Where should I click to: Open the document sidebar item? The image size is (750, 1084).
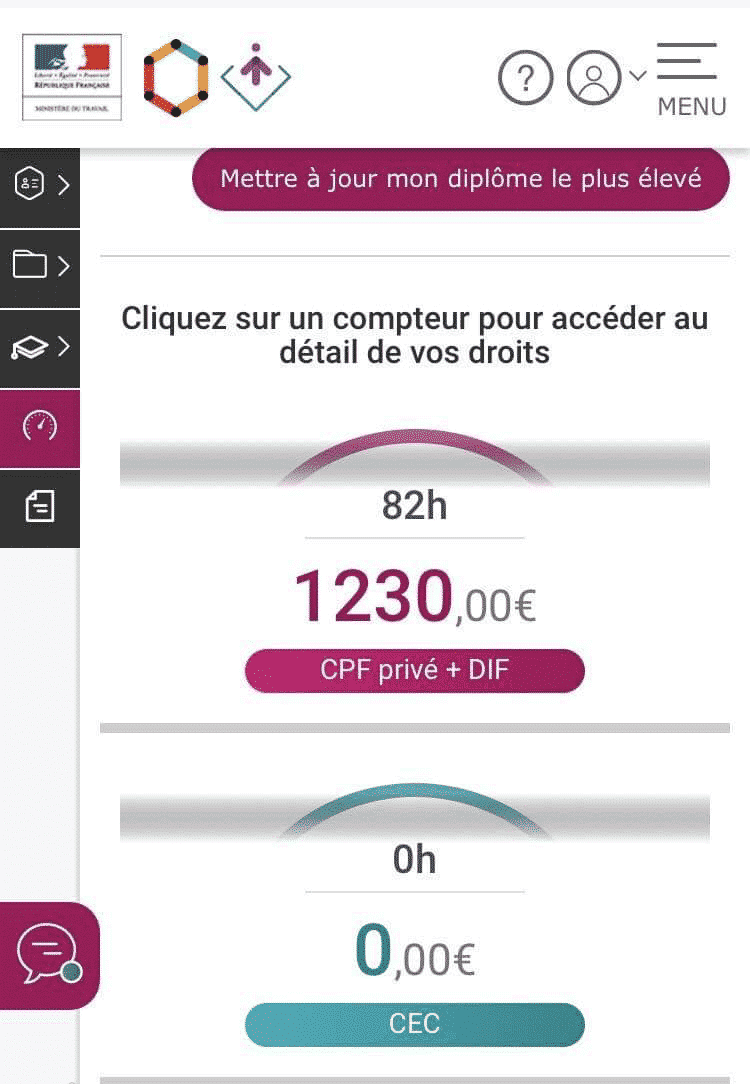(40, 507)
